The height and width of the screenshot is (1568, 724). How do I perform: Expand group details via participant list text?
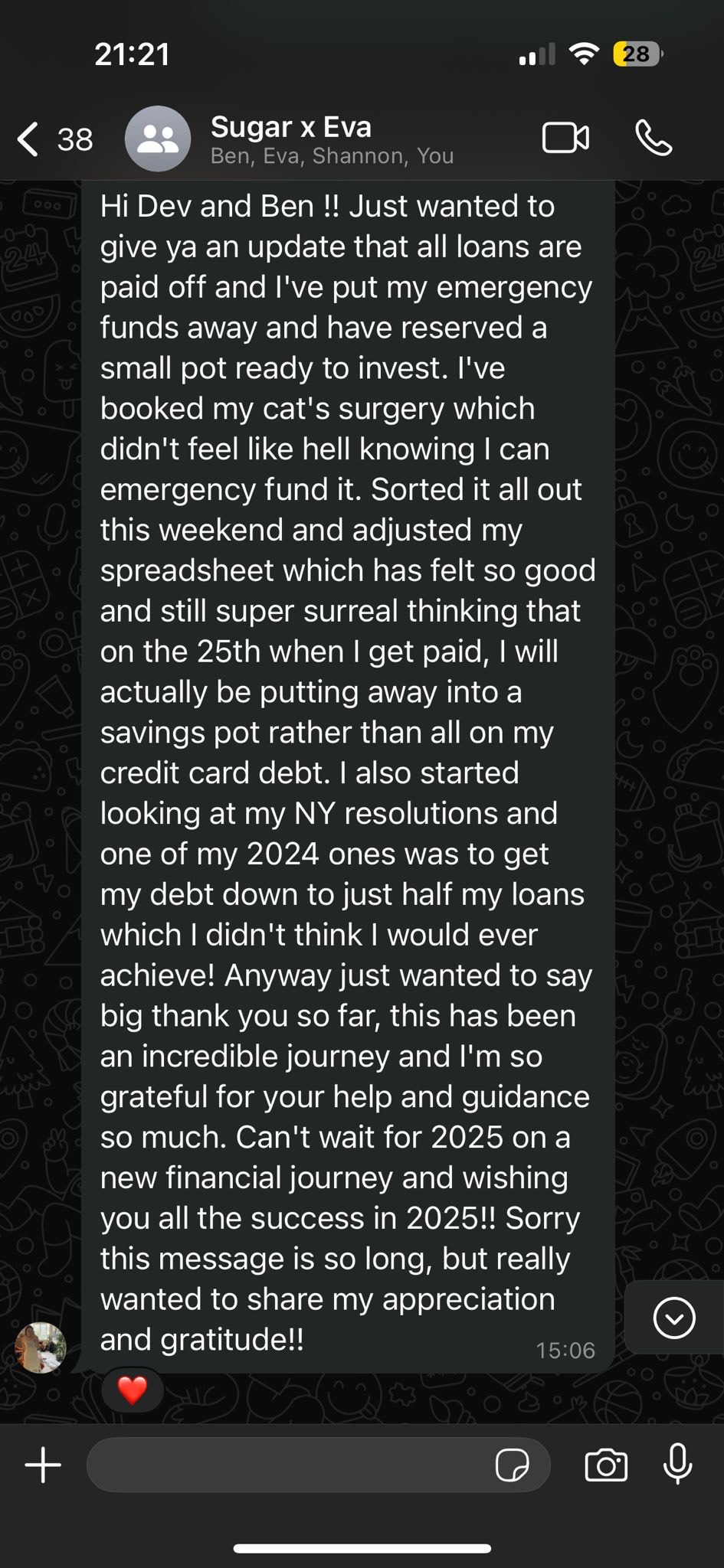331,155
